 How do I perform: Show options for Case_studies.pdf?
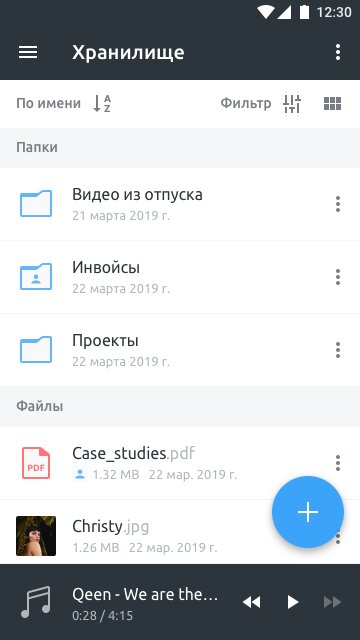[x=338, y=463]
